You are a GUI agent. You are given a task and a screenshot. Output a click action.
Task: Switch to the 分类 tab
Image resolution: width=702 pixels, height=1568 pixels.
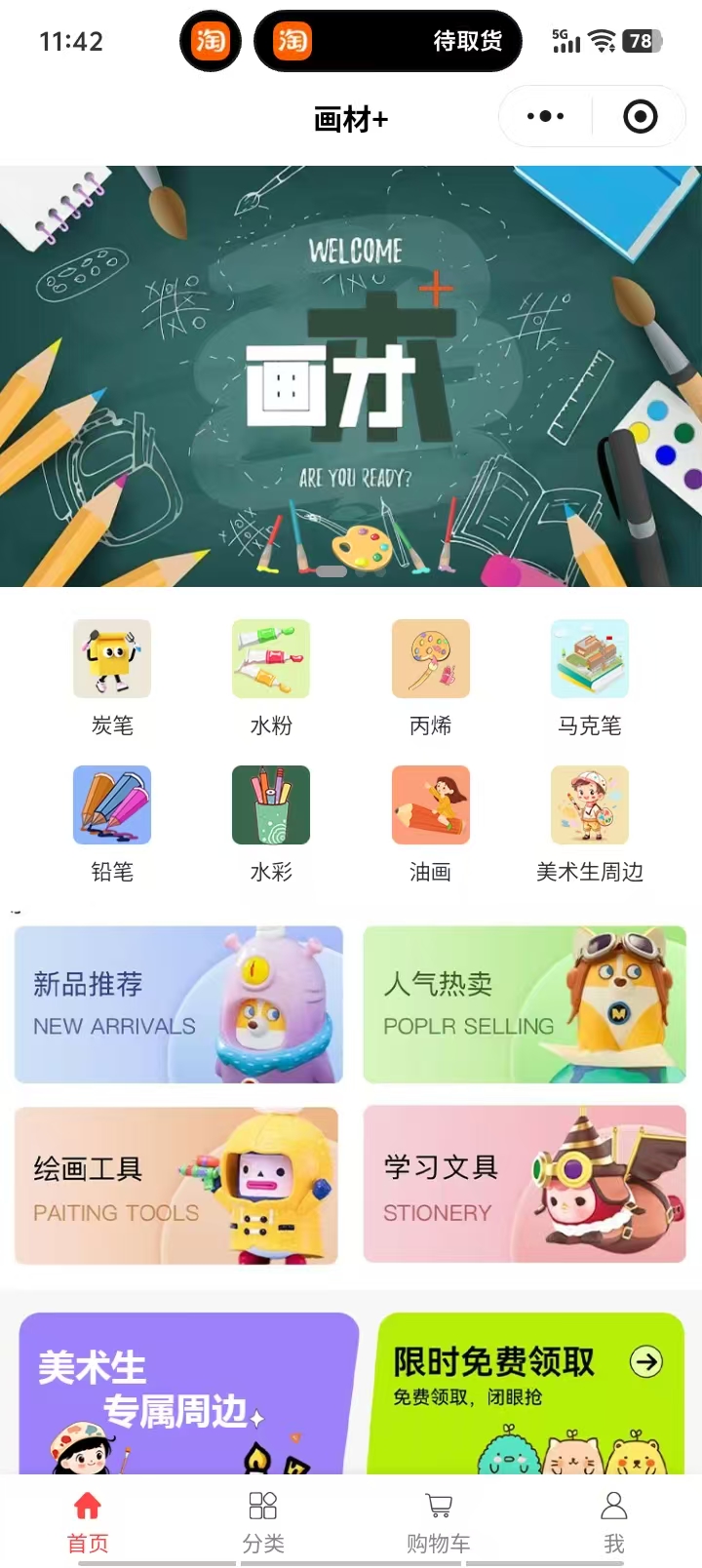[x=263, y=1521]
